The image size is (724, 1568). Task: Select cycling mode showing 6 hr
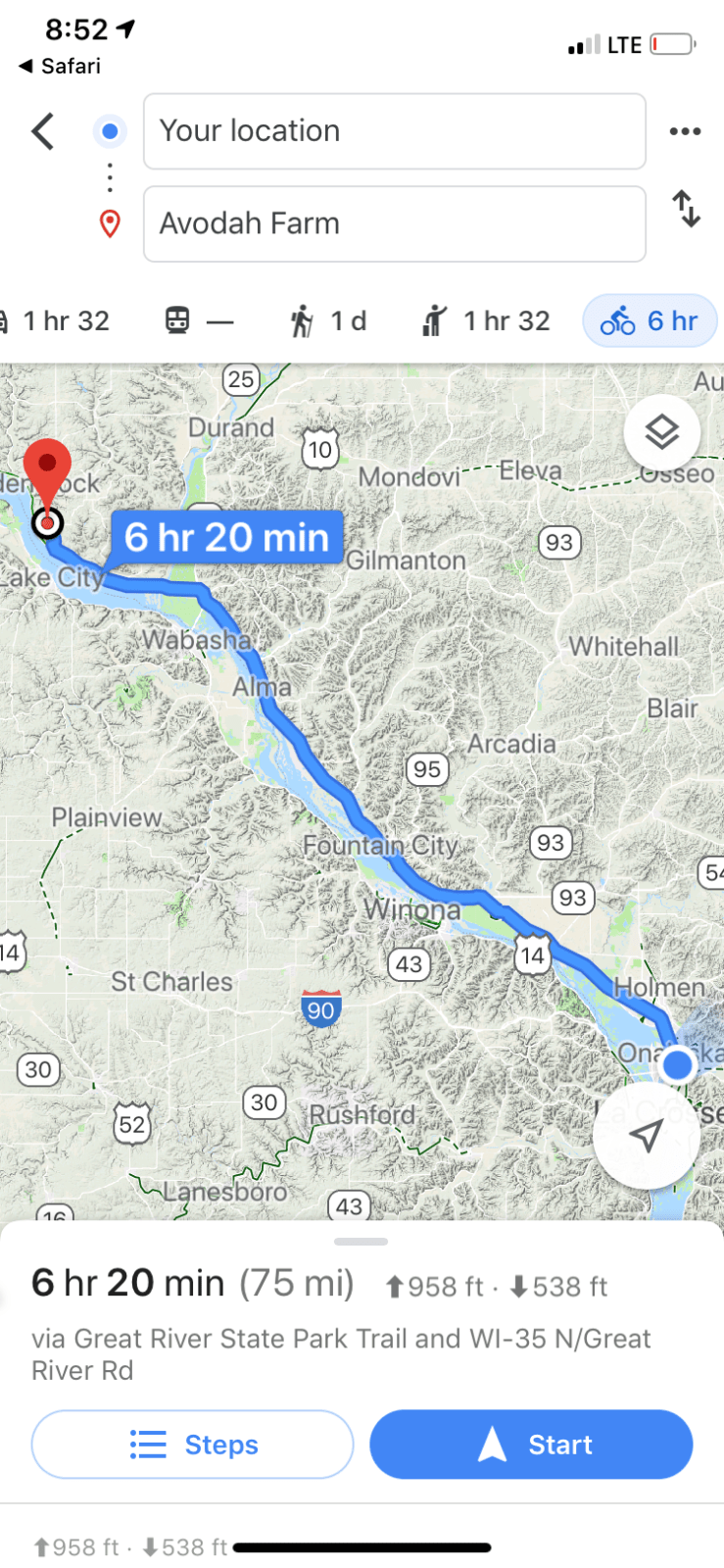pos(650,321)
